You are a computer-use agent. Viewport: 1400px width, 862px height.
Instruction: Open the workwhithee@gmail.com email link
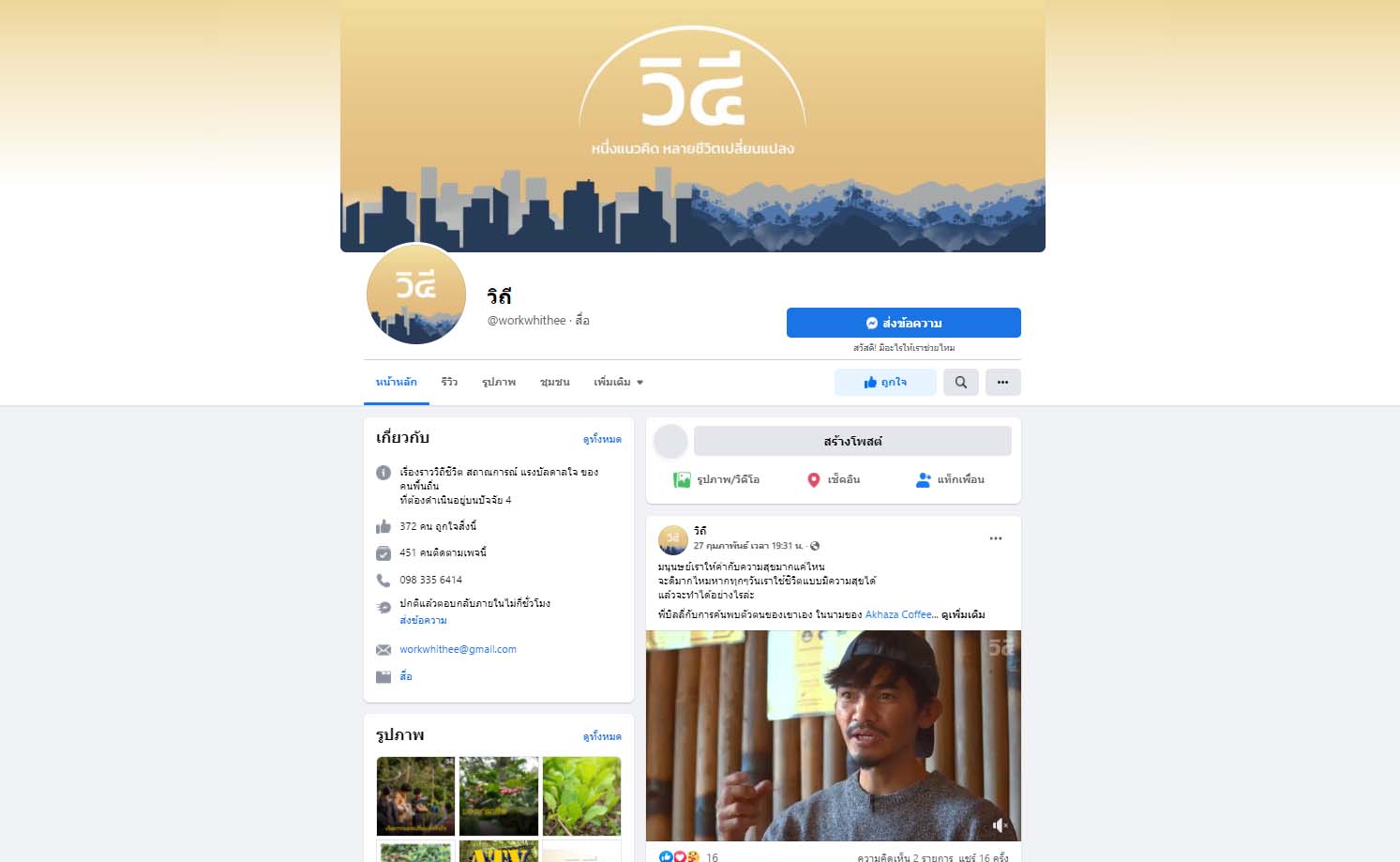pos(458,649)
